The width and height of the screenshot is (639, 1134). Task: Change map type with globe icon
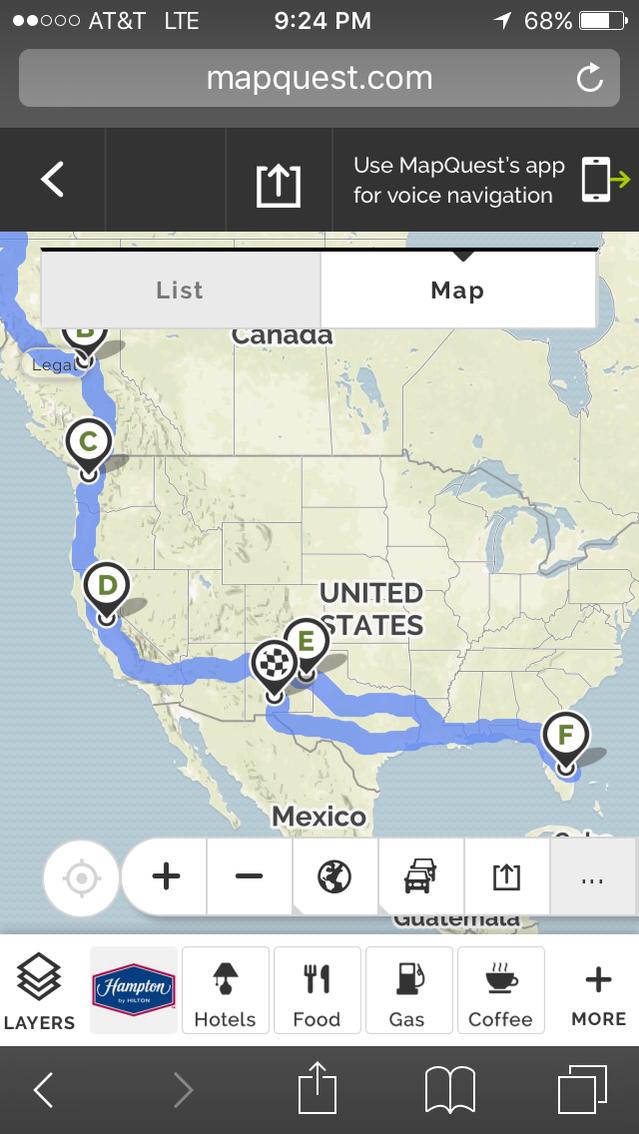(x=335, y=877)
